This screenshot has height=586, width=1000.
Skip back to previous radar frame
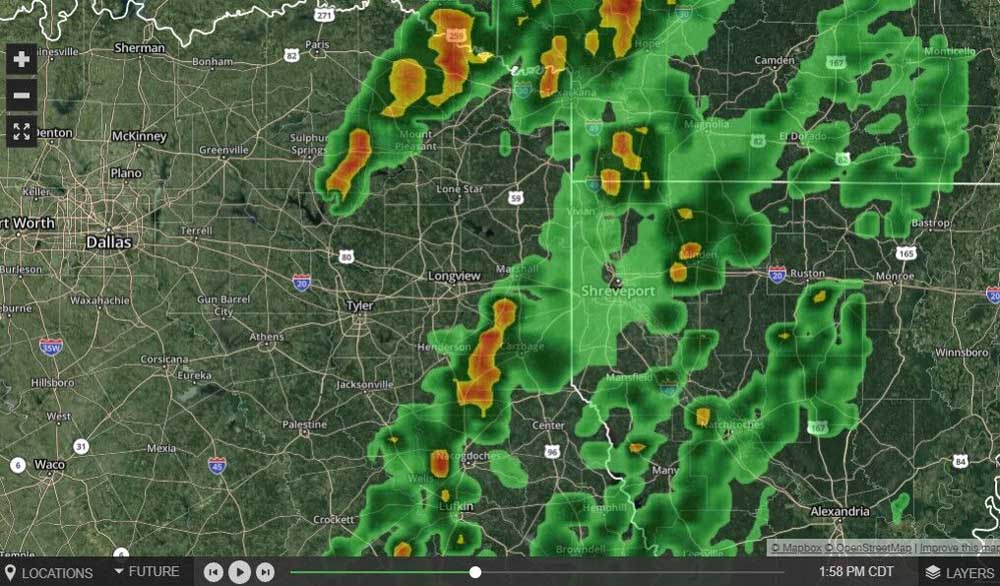213,572
